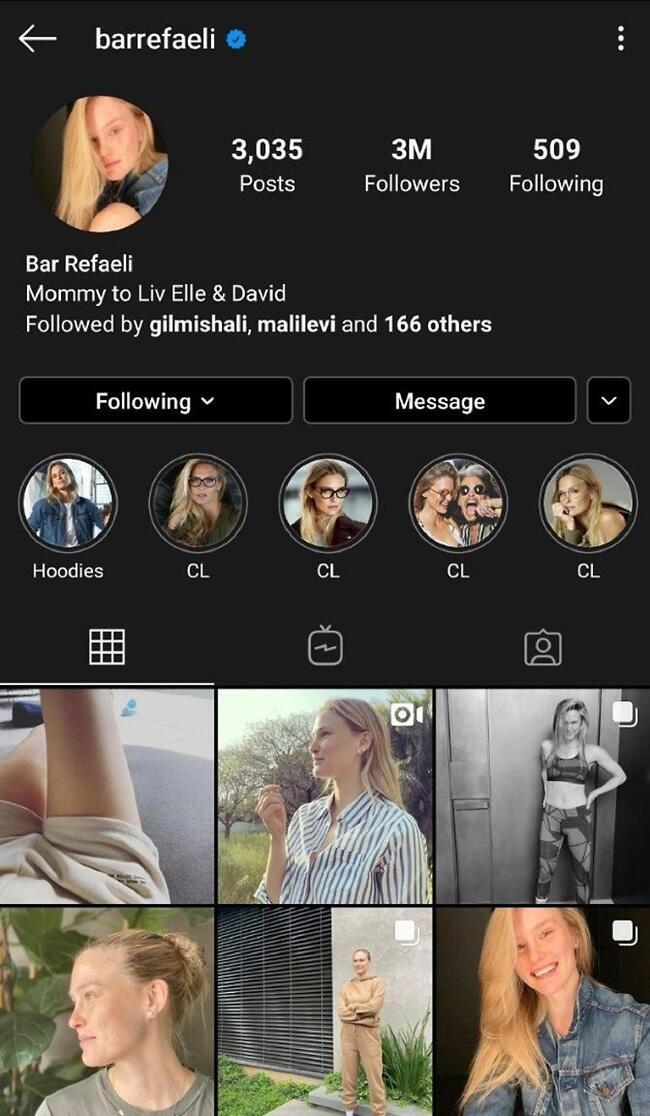Open the three-dot overflow menu
This screenshot has width=650, height=1116.
[621, 39]
